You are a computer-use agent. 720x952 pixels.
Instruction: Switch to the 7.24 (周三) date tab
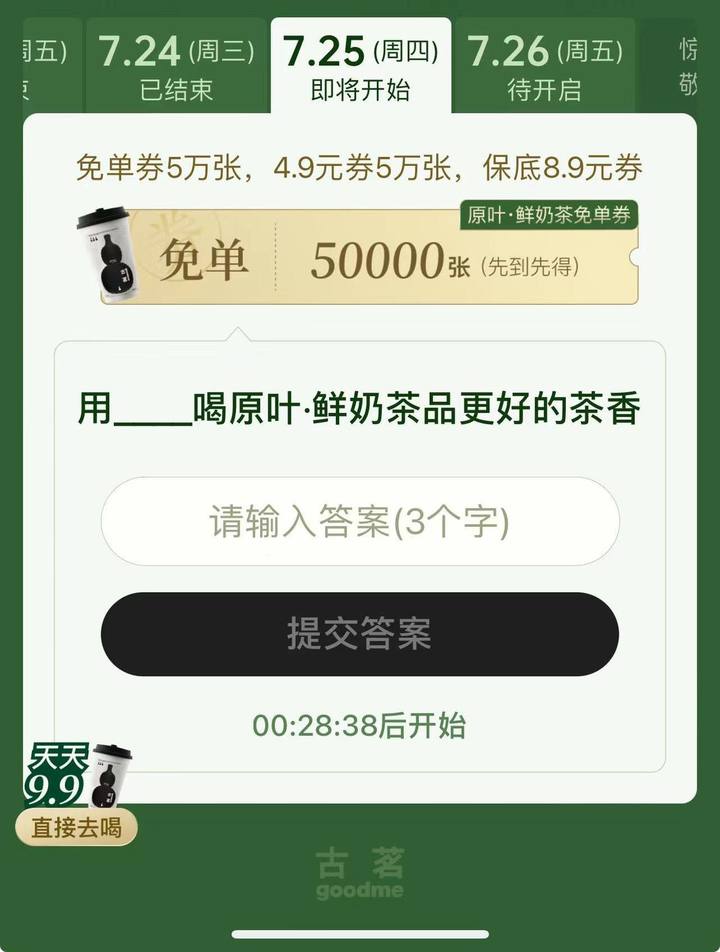pos(176,67)
